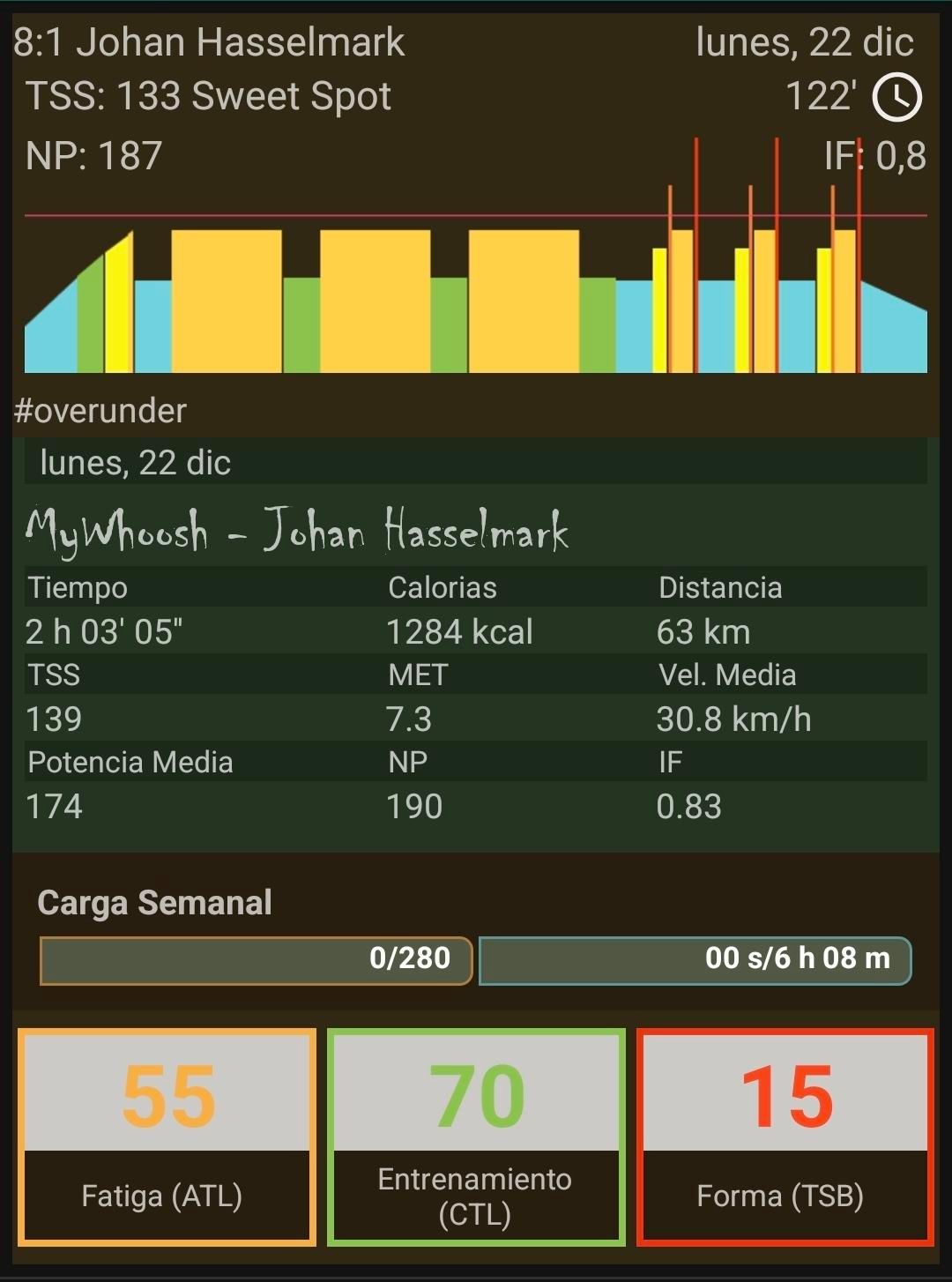Open the Entrenamiento (CTL) tile

pos(476,1137)
